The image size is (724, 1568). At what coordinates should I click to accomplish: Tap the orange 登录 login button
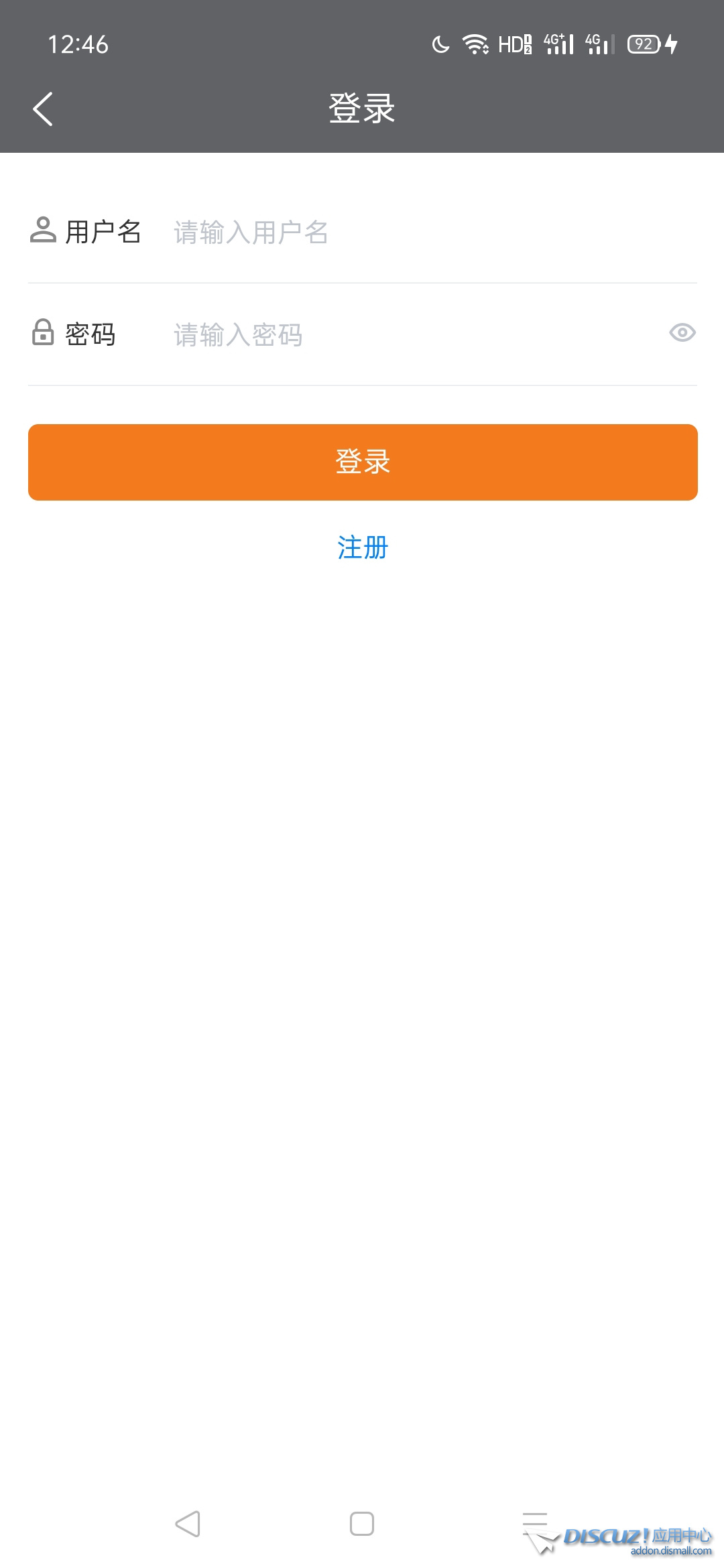click(x=363, y=462)
